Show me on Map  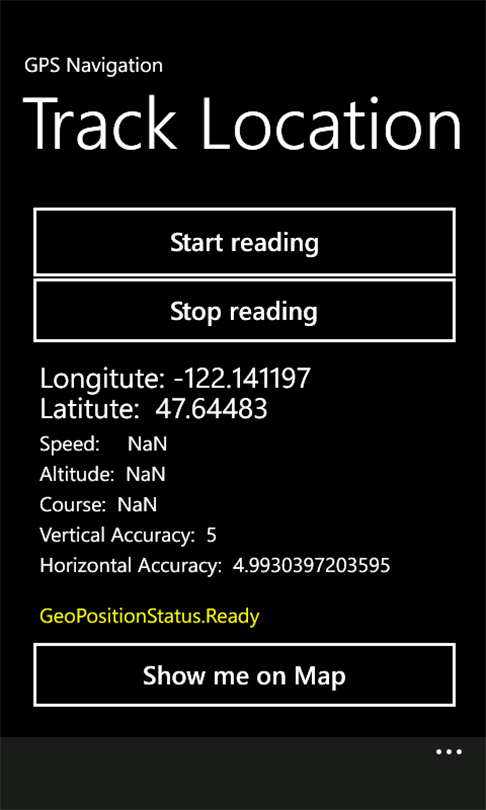tap(244, 675)
